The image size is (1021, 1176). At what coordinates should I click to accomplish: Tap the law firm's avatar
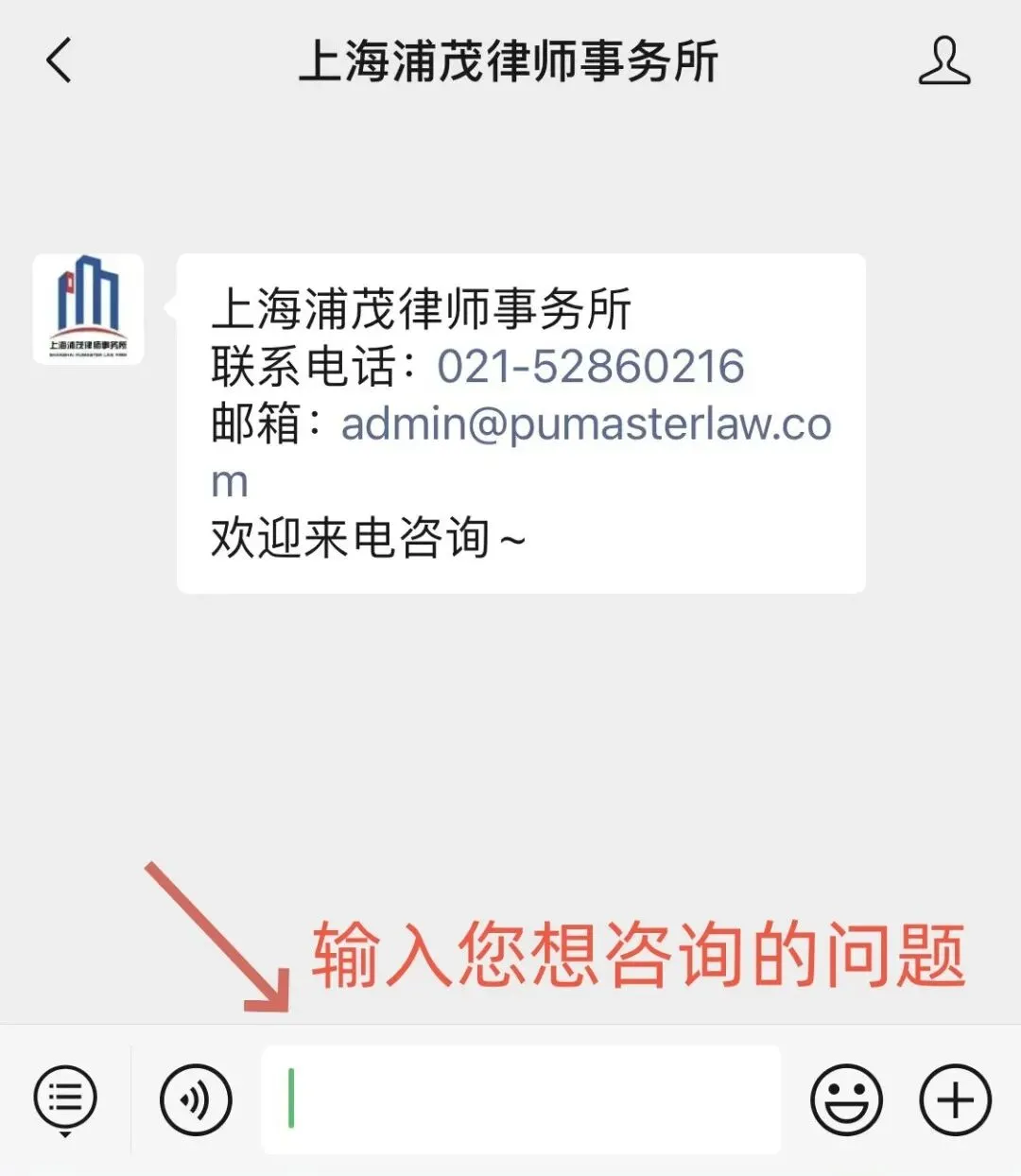[x=88, y=309]
